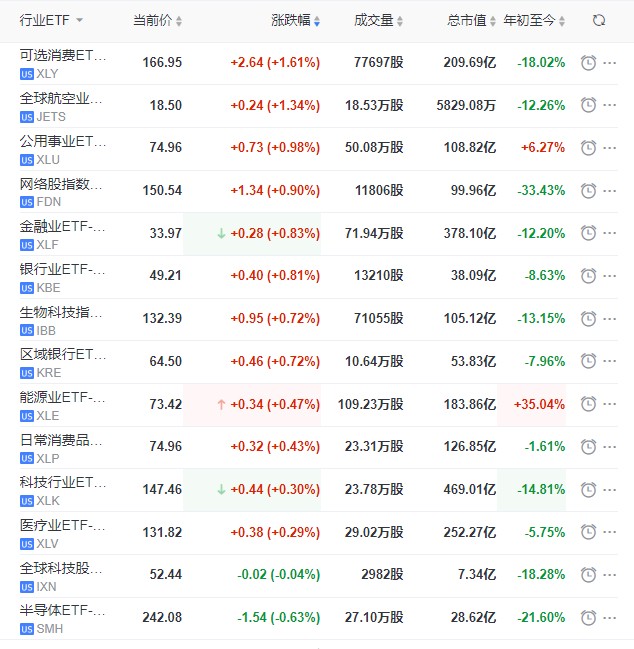Refresh the ETF list
This screenshot has height=649, width=634.
tap(599, 20)
